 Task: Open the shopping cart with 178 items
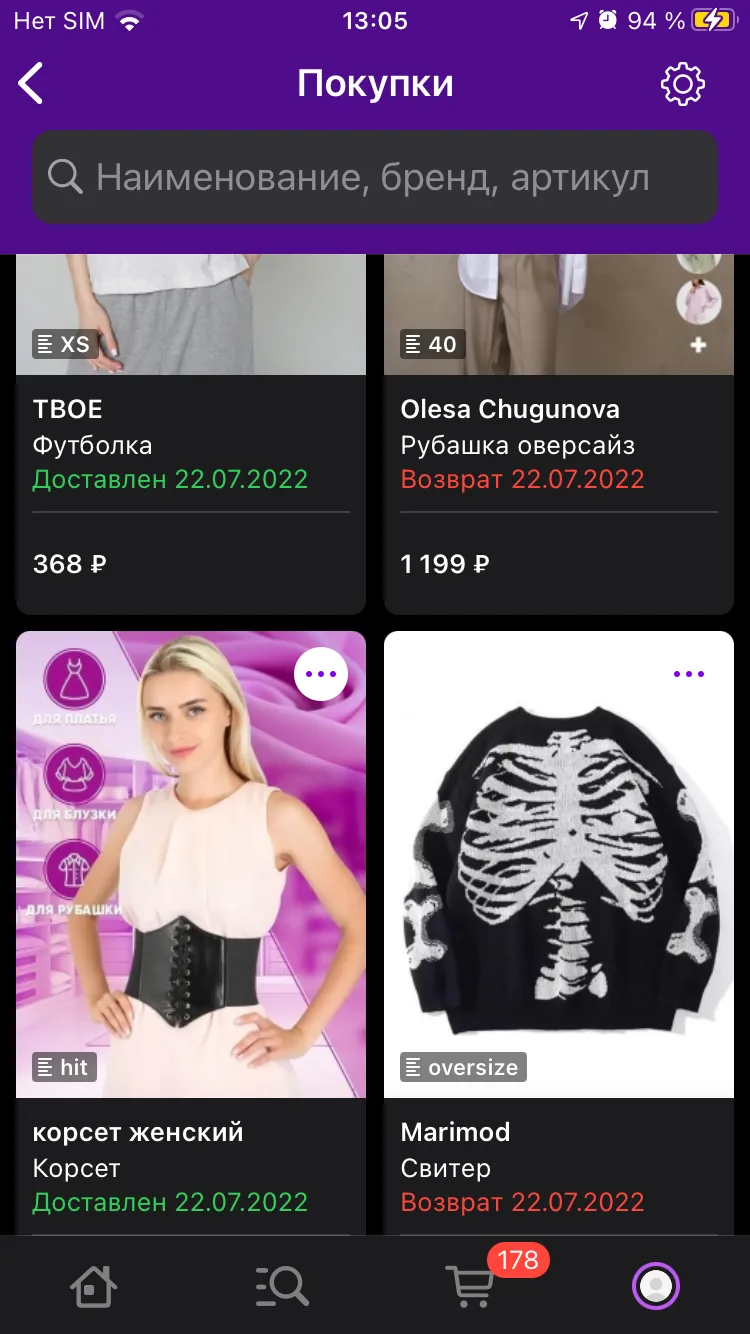click(470, 1285)
